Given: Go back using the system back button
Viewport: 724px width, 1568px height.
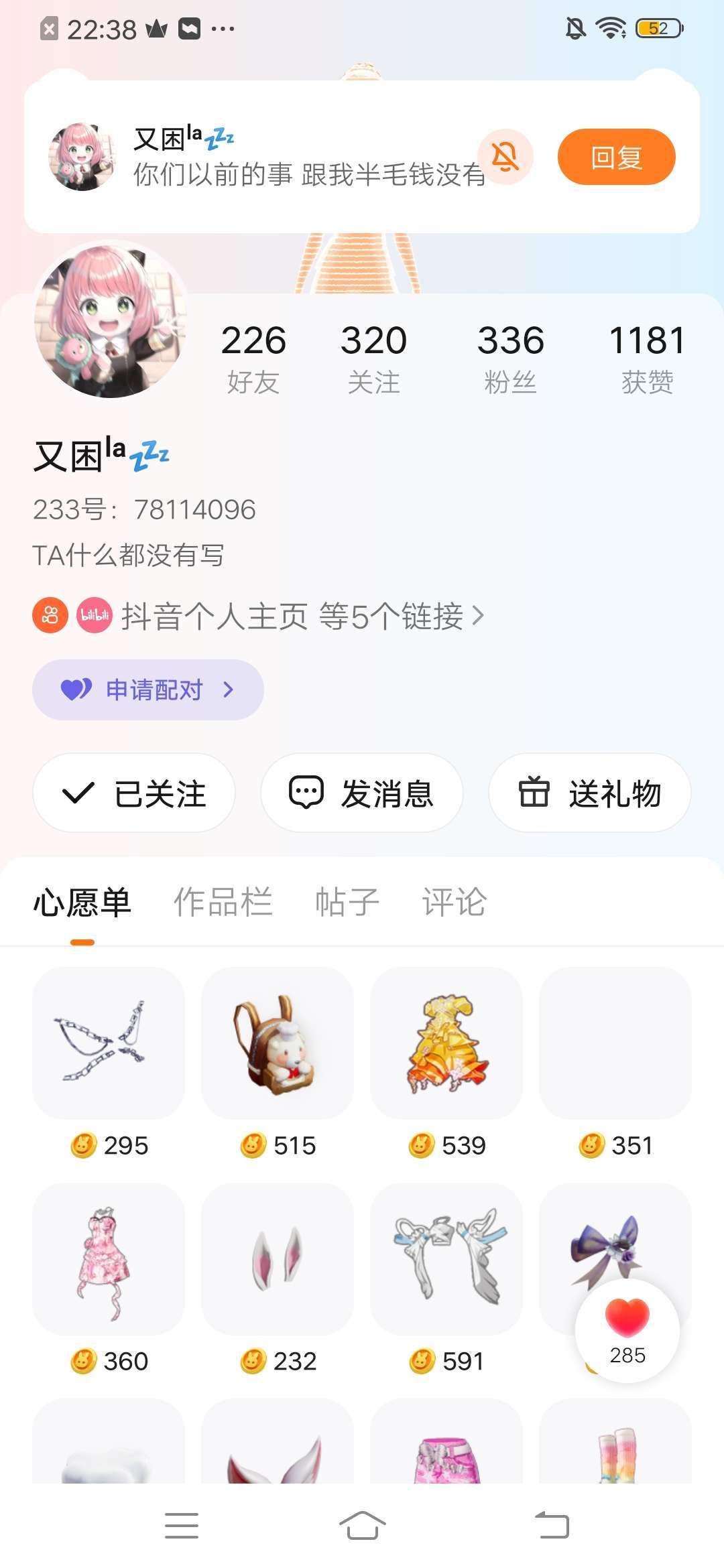Looking at the screenshot, I should (552, 1526).
